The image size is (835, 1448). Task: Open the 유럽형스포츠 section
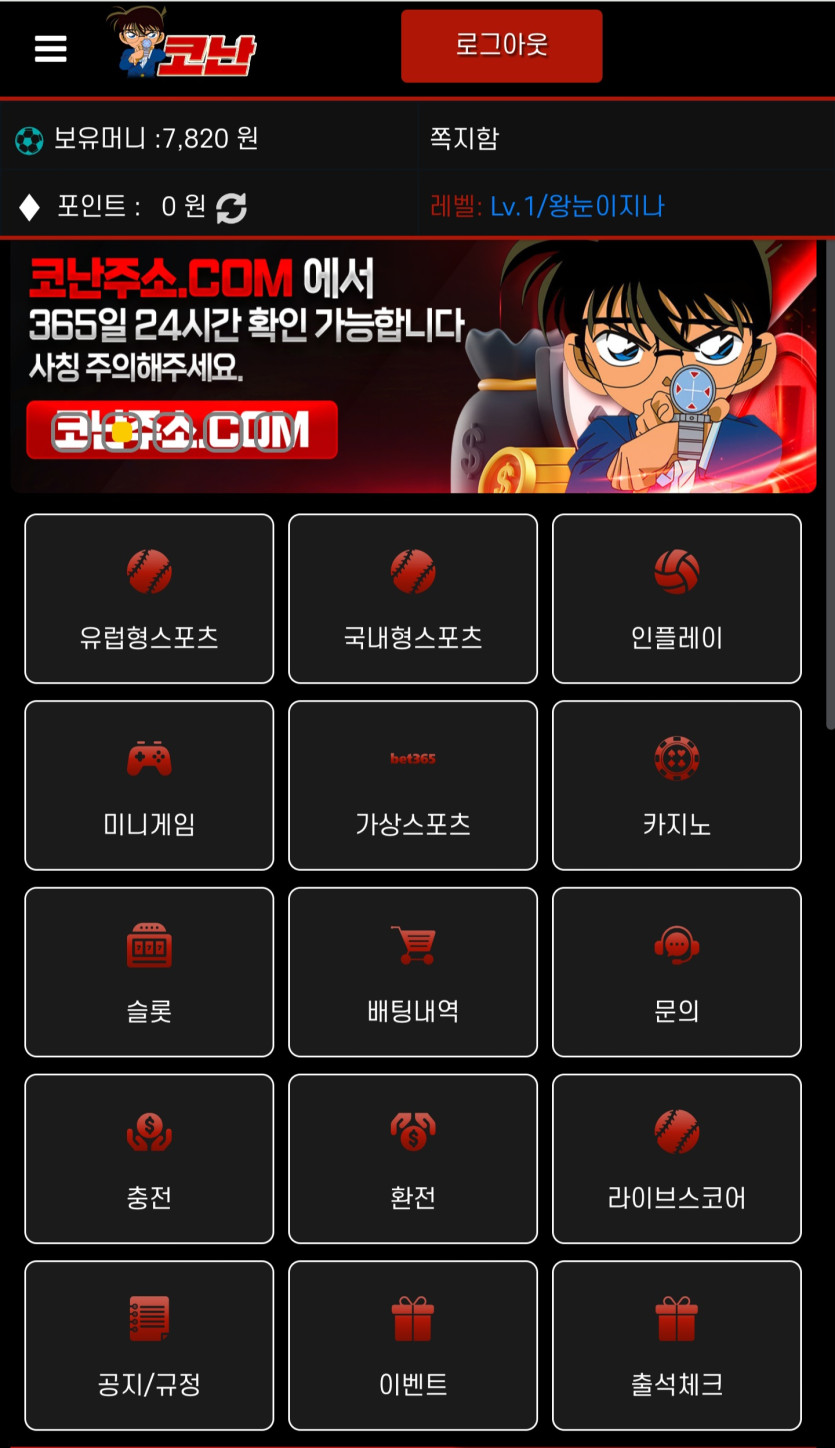(149, 599)
